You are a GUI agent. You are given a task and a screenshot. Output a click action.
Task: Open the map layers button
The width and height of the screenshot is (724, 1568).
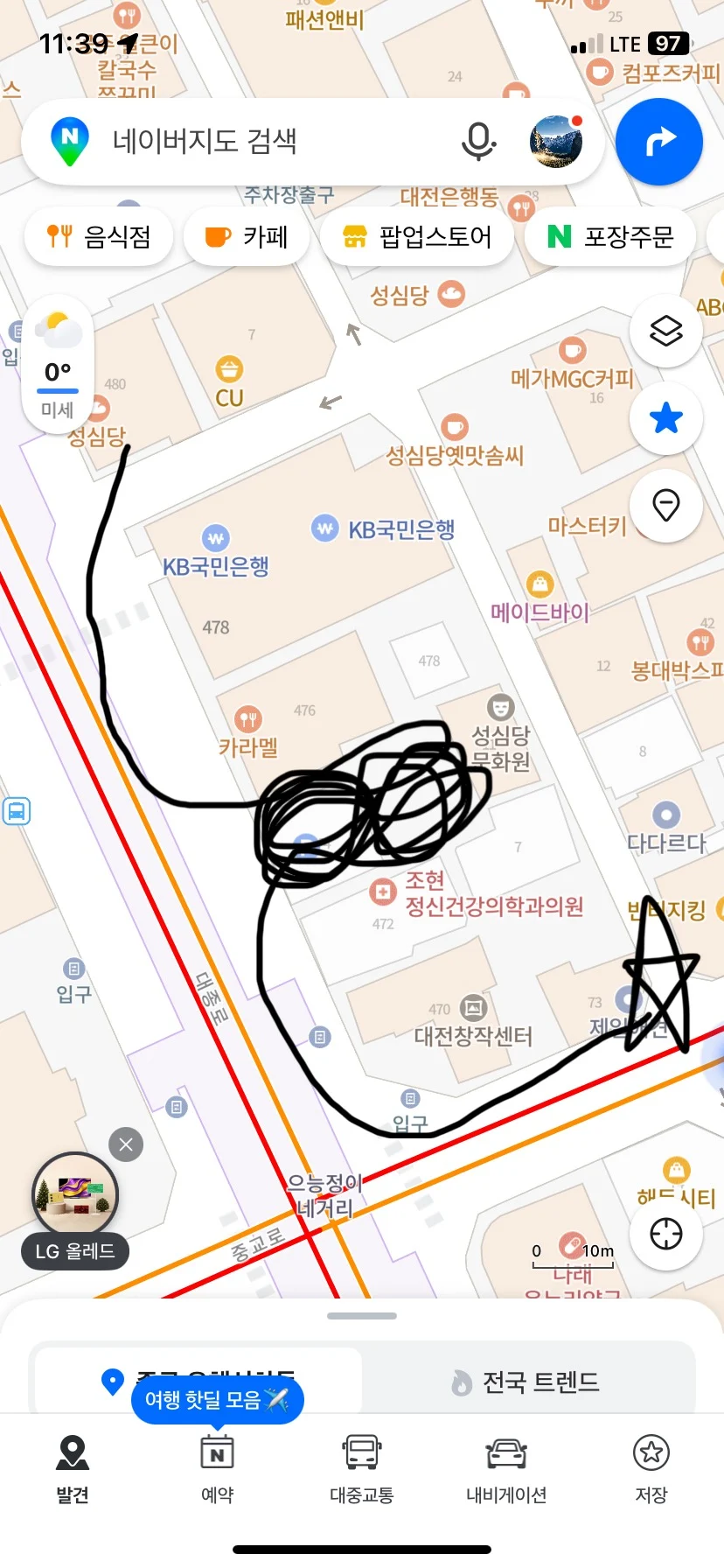click(666, 331)
